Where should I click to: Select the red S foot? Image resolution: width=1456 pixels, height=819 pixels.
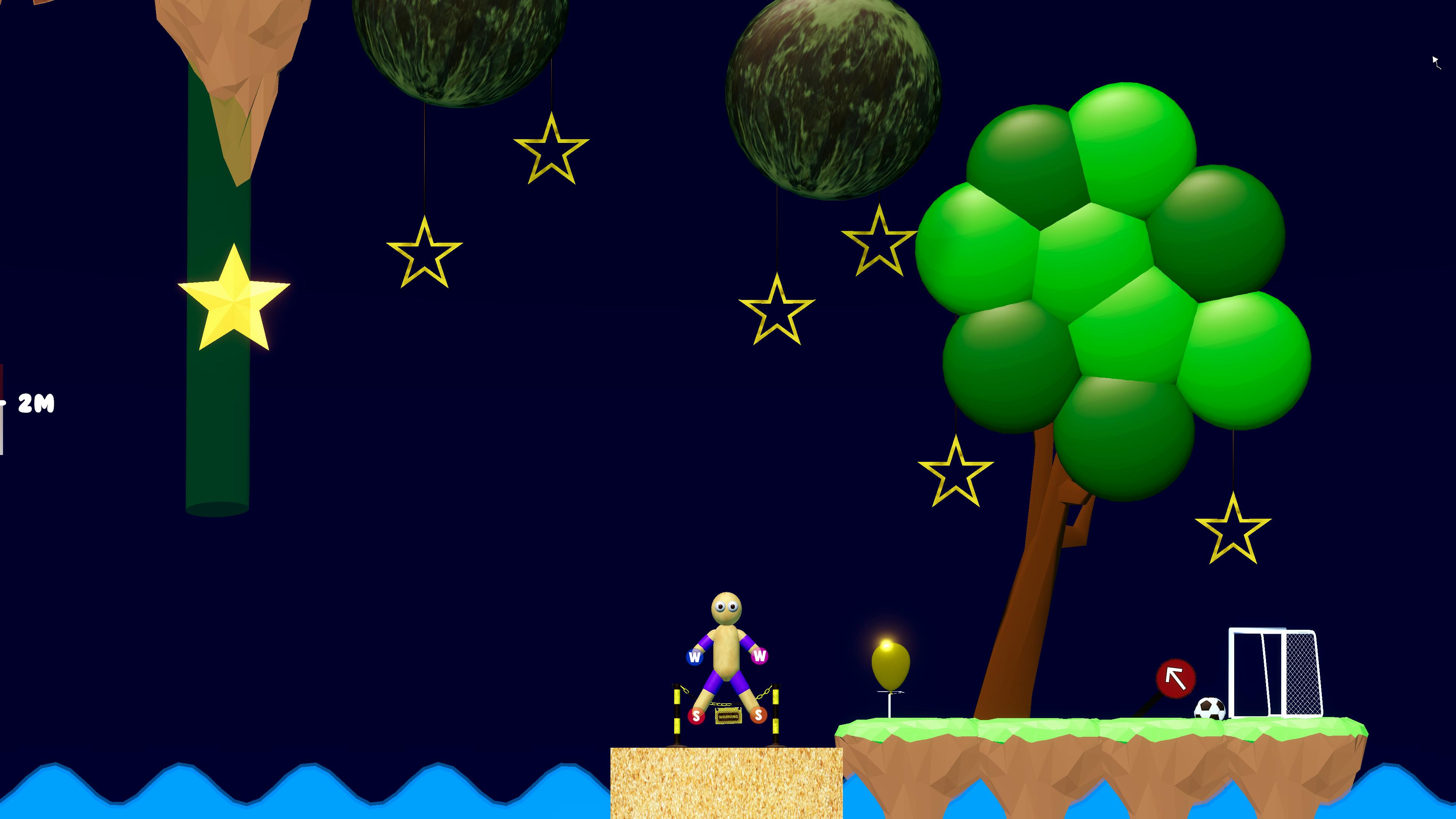pos(696,716)
